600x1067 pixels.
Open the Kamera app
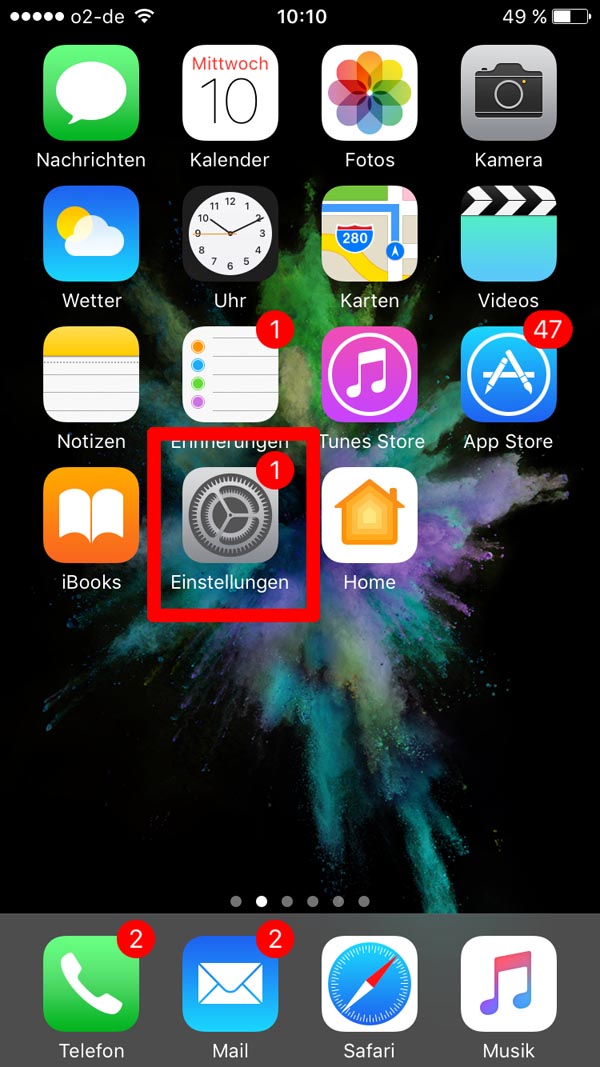(509, 93)
